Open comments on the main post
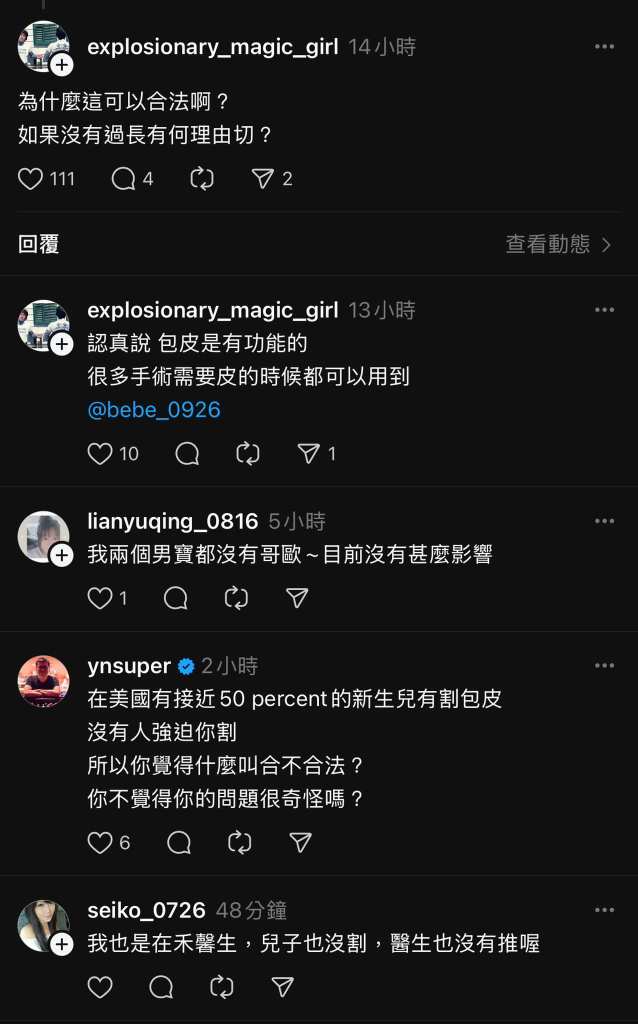The height and width of the screenshot is (1024, 638). [x=124, y=179]
